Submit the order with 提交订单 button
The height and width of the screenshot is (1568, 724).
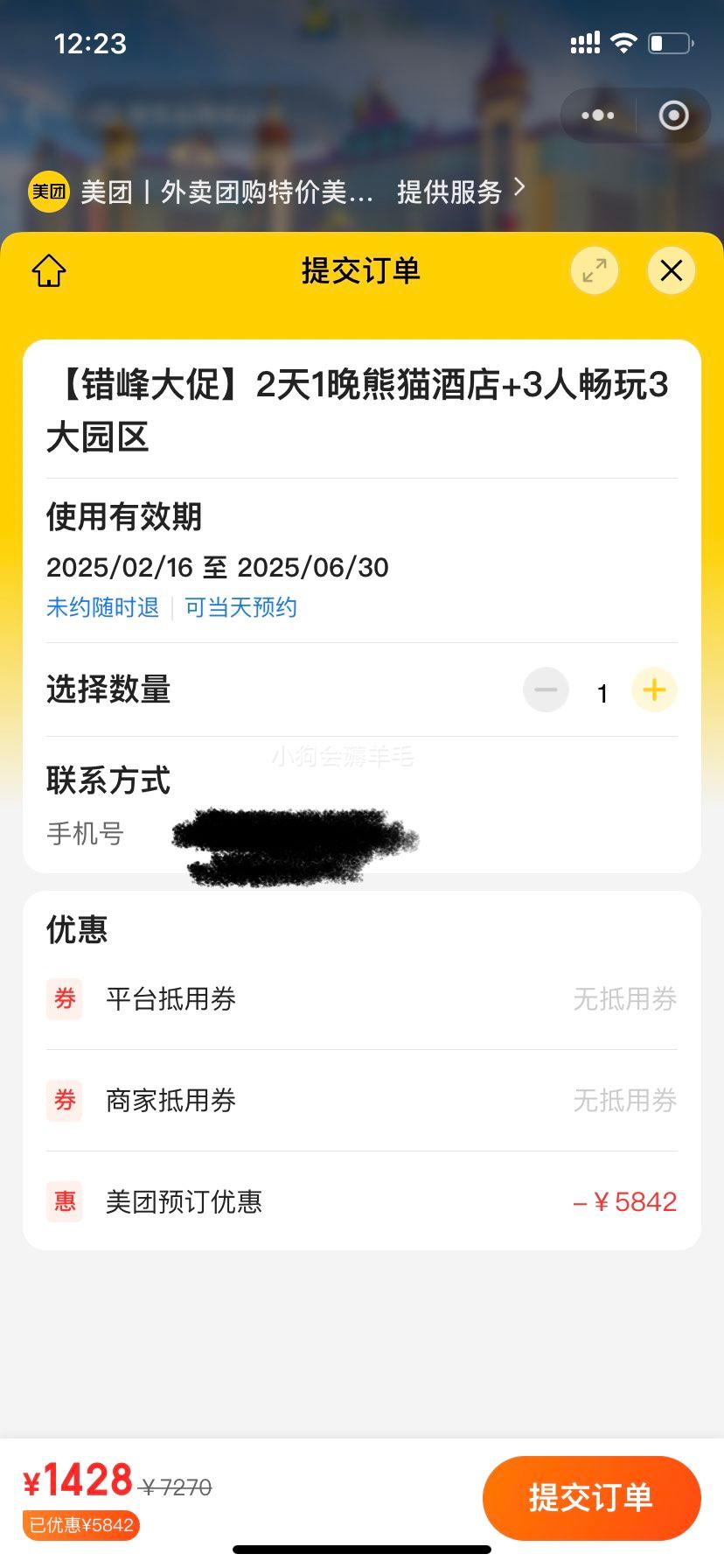pyautogui.click(x=592, y=1498)
